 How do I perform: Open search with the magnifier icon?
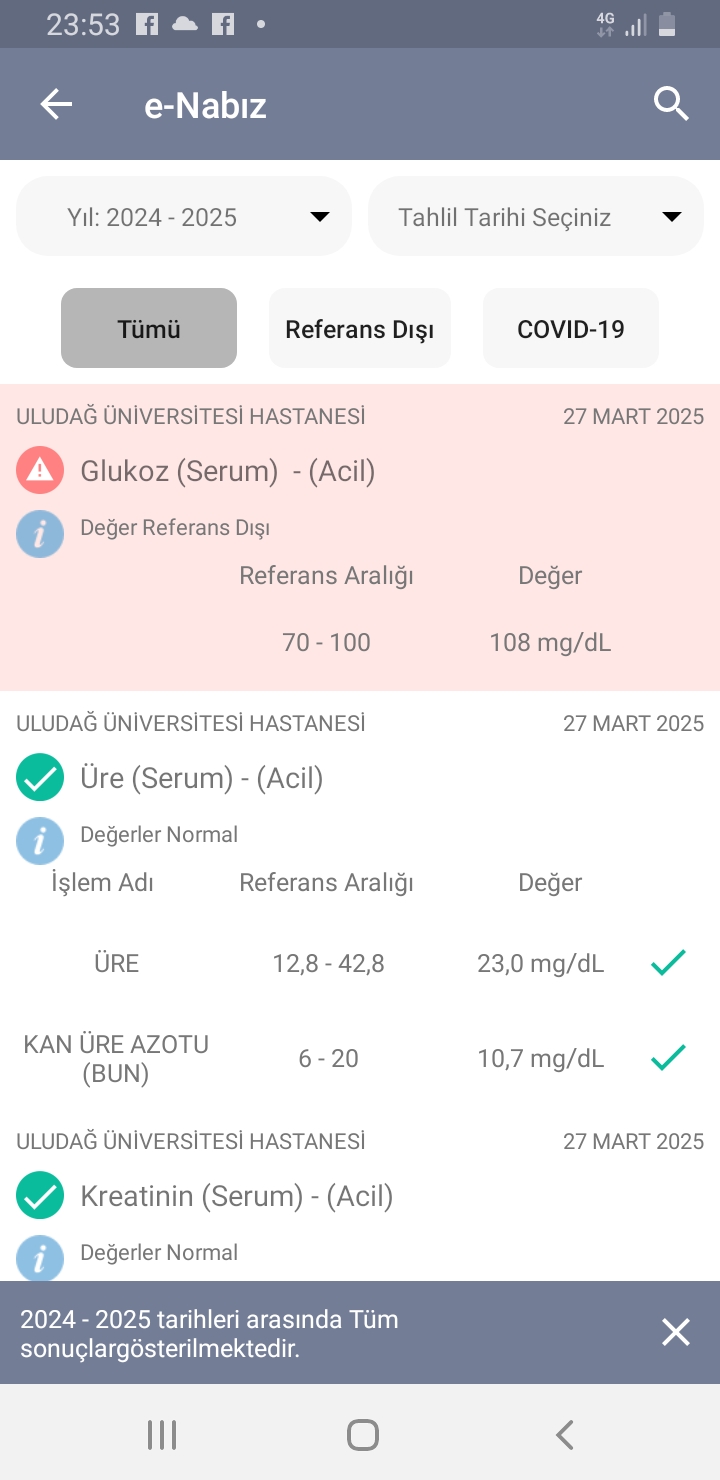(671, 103)
